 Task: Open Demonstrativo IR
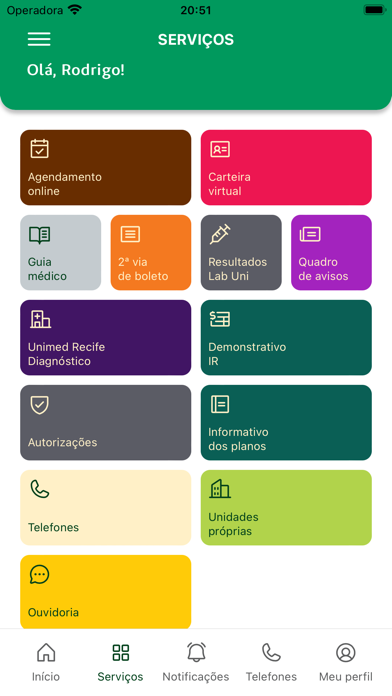(286, 338)
